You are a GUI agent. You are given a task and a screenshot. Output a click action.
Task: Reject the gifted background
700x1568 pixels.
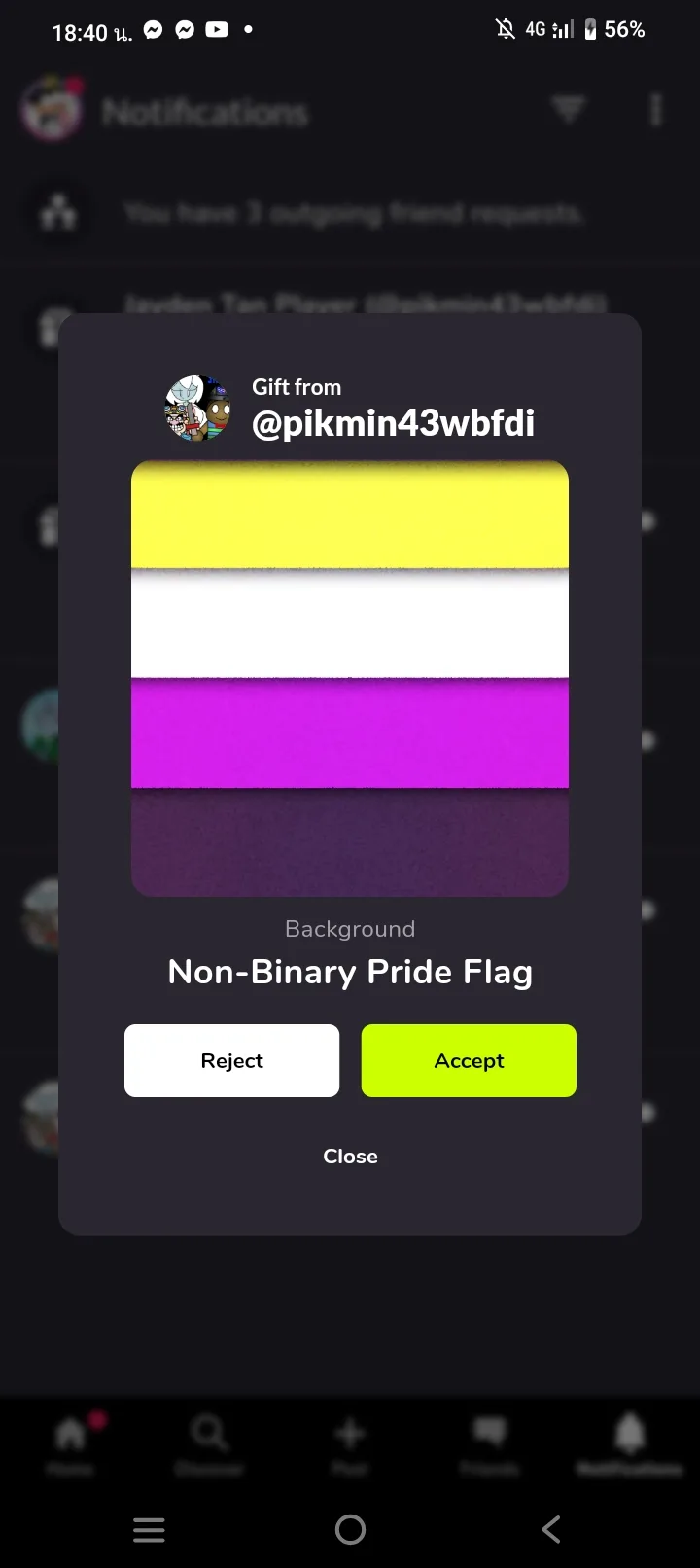coord(231,1060)
